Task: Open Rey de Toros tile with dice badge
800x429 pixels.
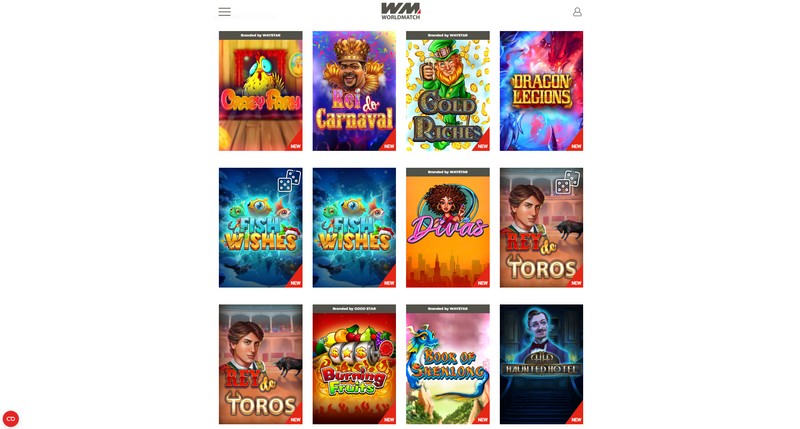Action: (x=541, y=228)
